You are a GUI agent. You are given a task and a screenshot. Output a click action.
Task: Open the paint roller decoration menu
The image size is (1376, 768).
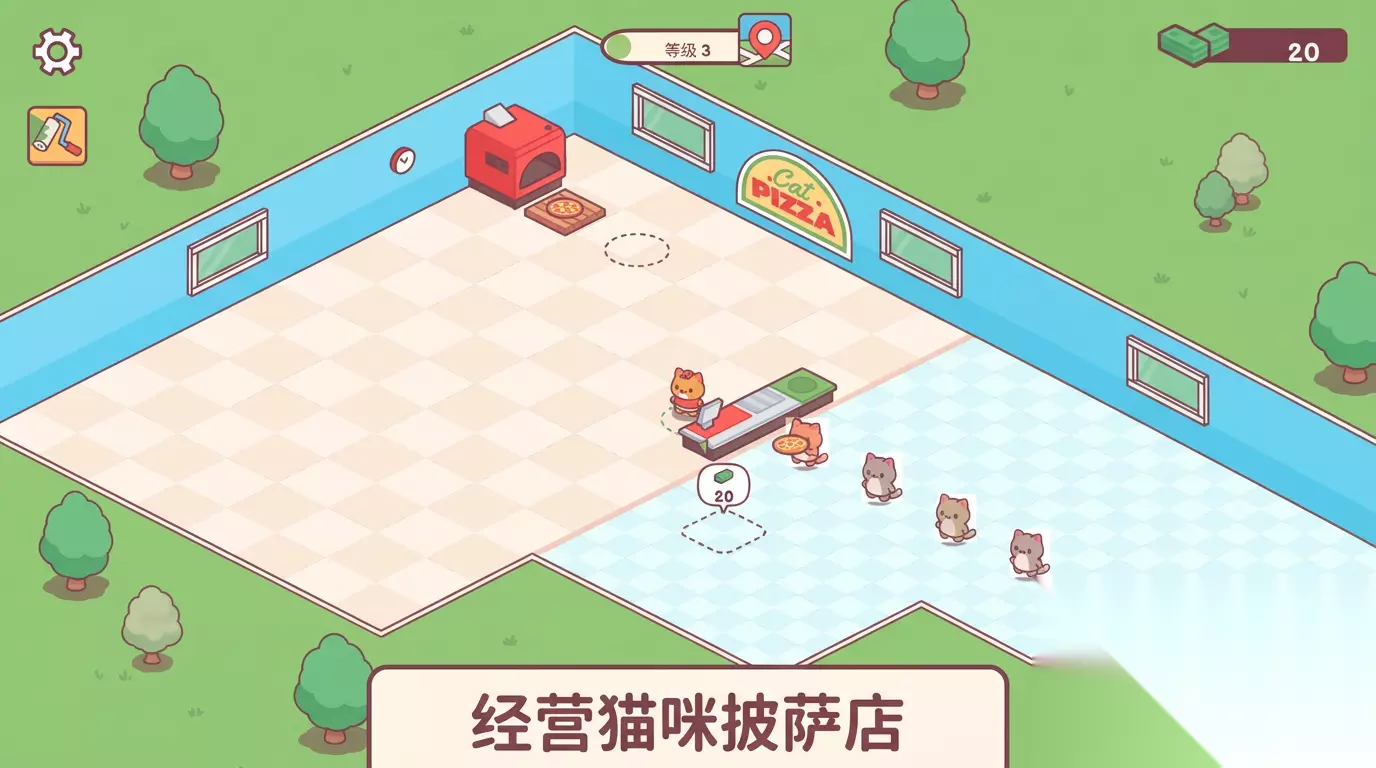[57, 136]
